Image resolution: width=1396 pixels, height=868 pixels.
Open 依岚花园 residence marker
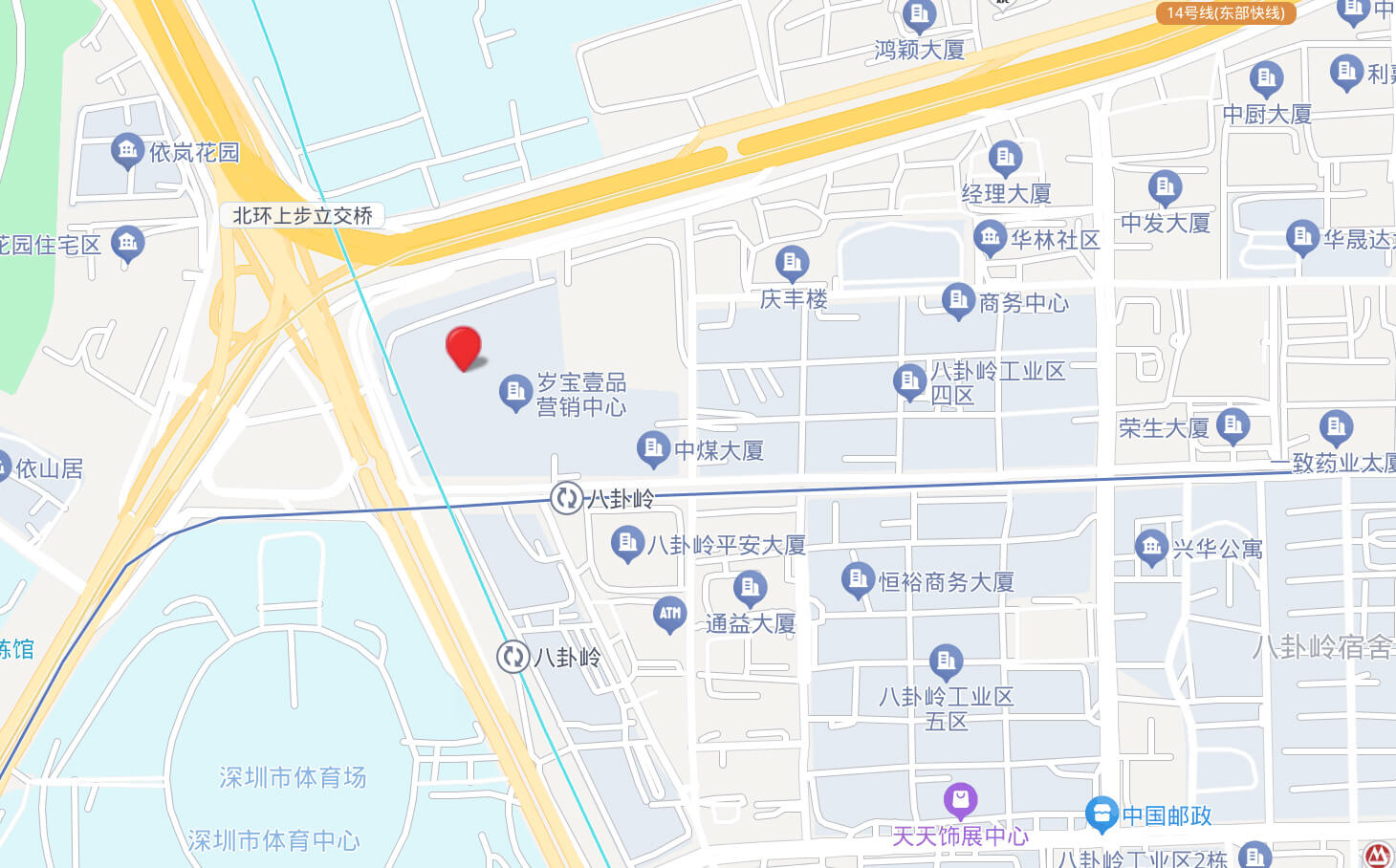tap(127, 150)
